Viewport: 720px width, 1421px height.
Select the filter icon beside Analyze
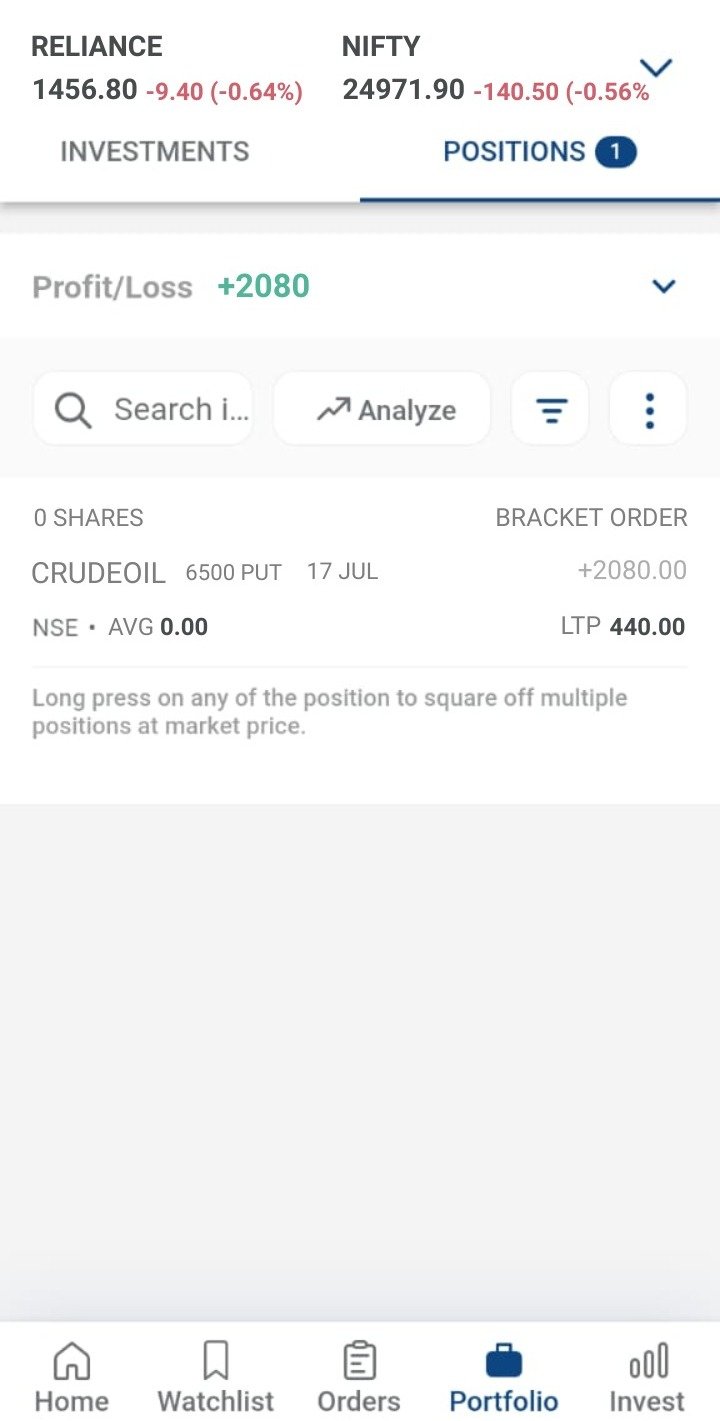click(549, 408)
